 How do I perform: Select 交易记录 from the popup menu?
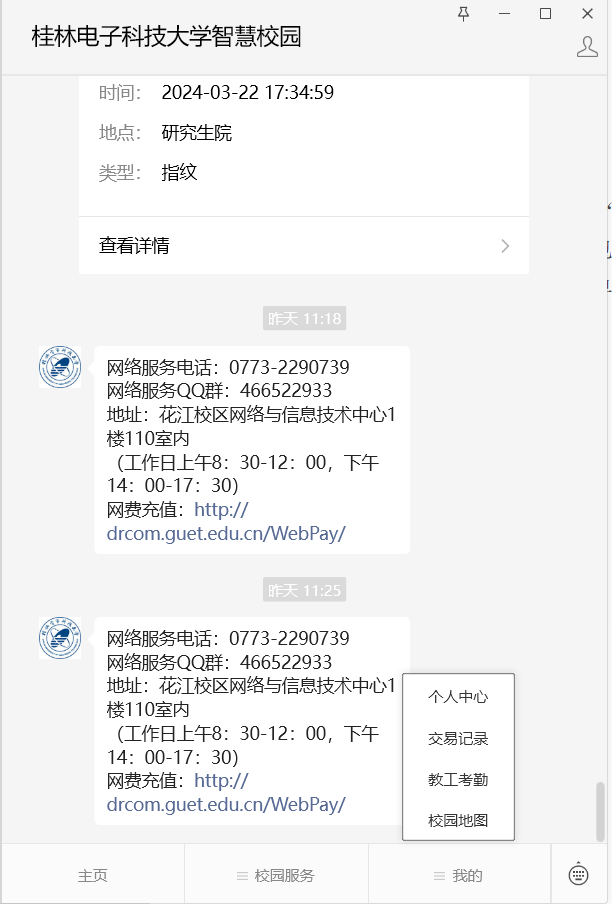458,739
